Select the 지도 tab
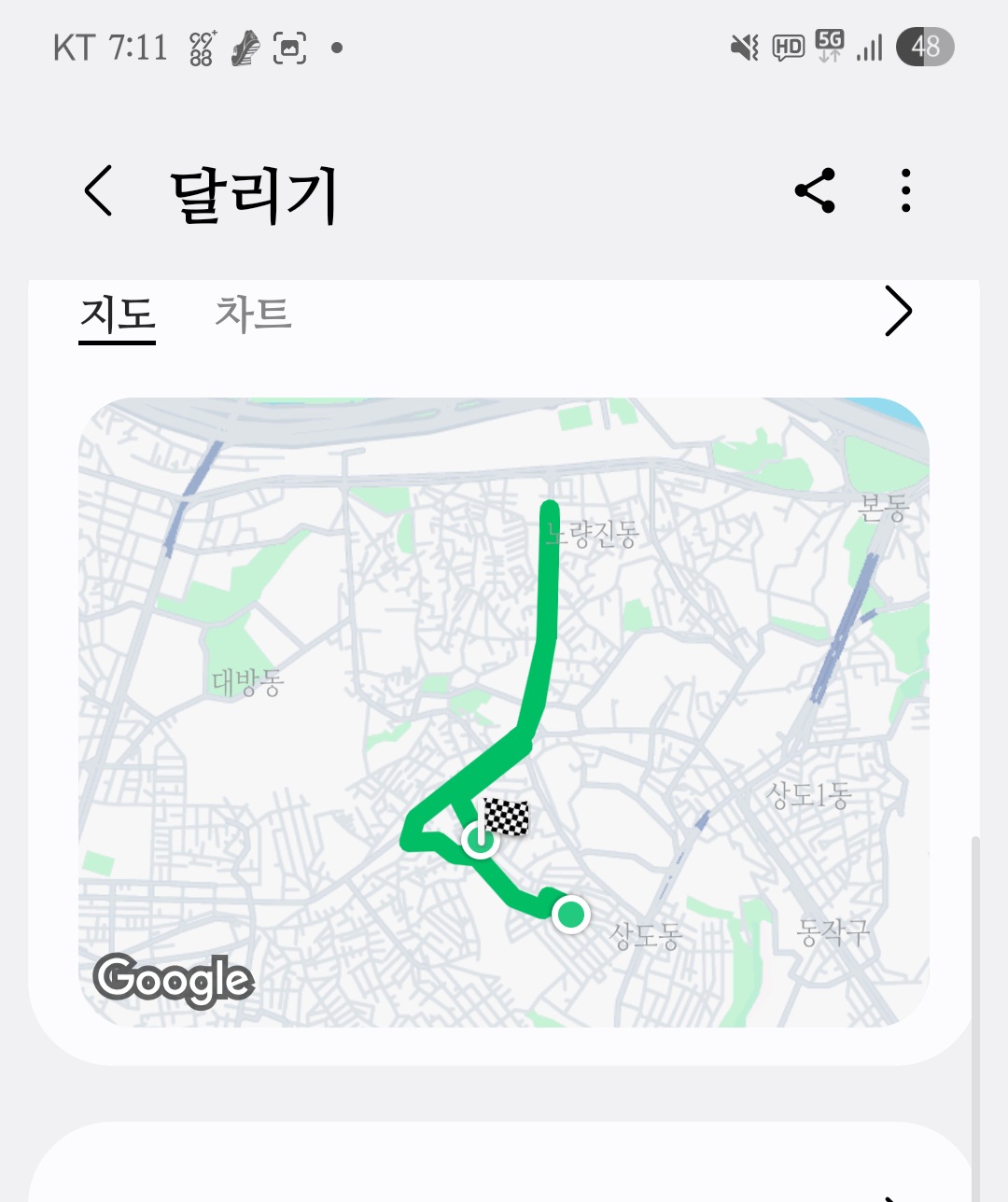Viewport: 1008px width, 1202px height. (x=117, y=314)
